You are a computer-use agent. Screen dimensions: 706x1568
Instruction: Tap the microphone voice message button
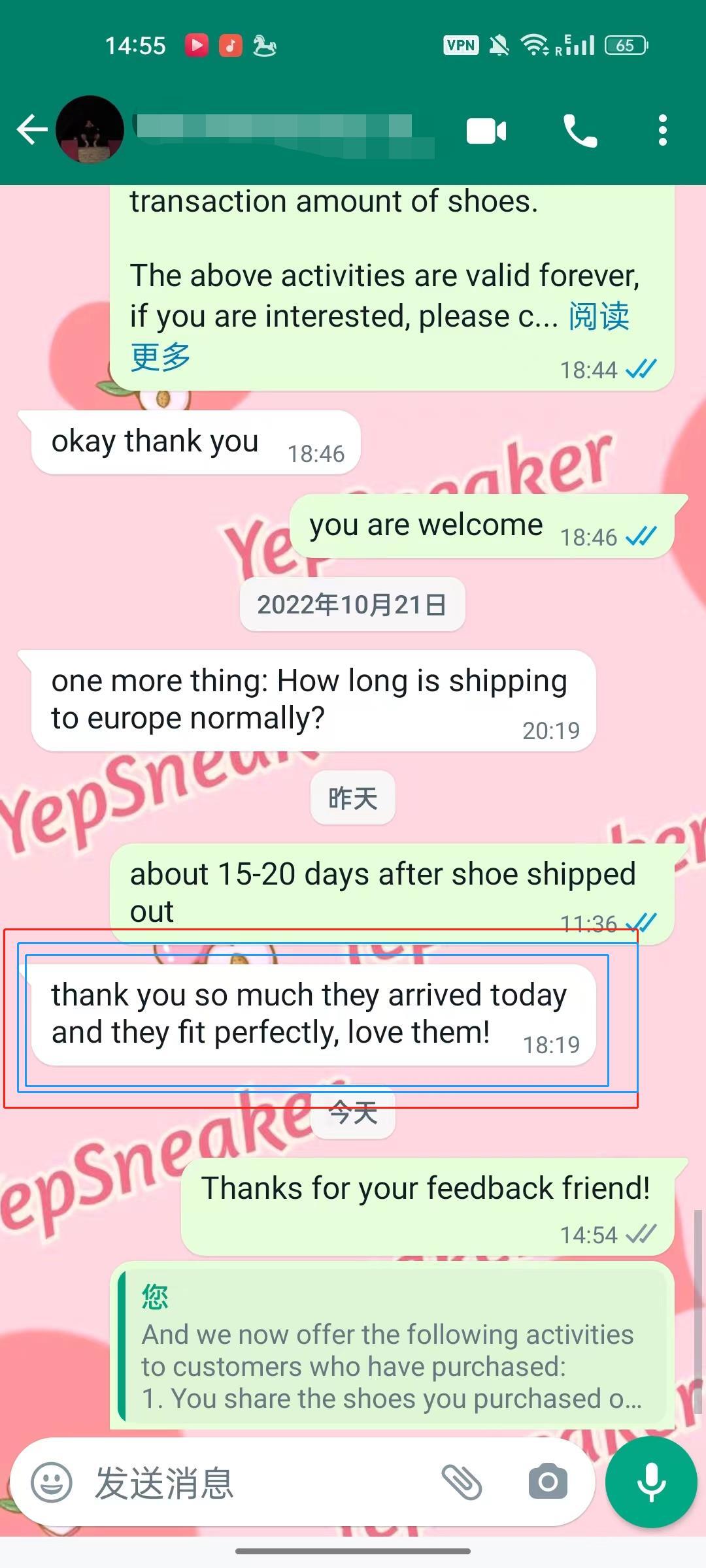[x=651, y=1482]
